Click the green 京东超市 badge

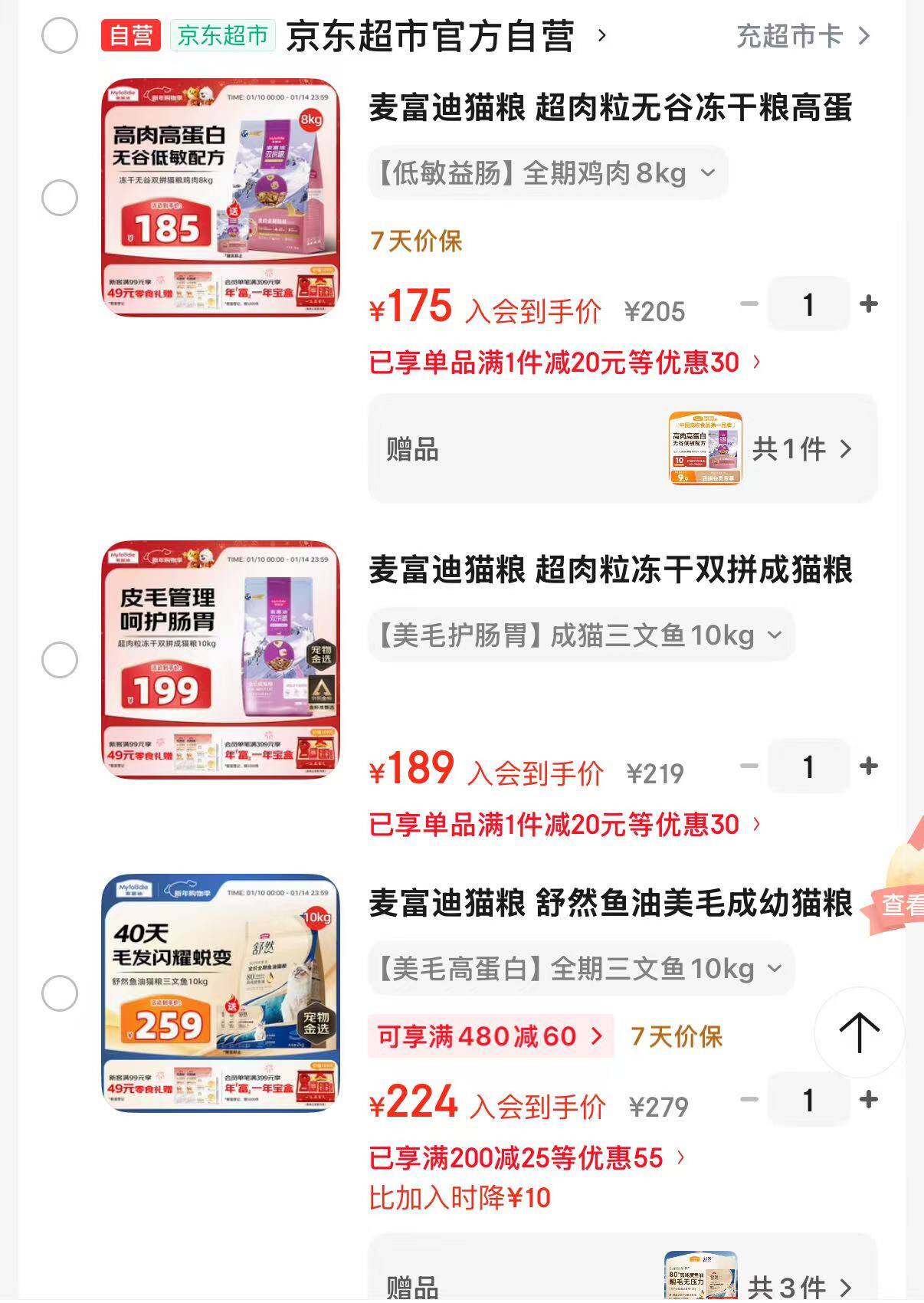point(222,34)
